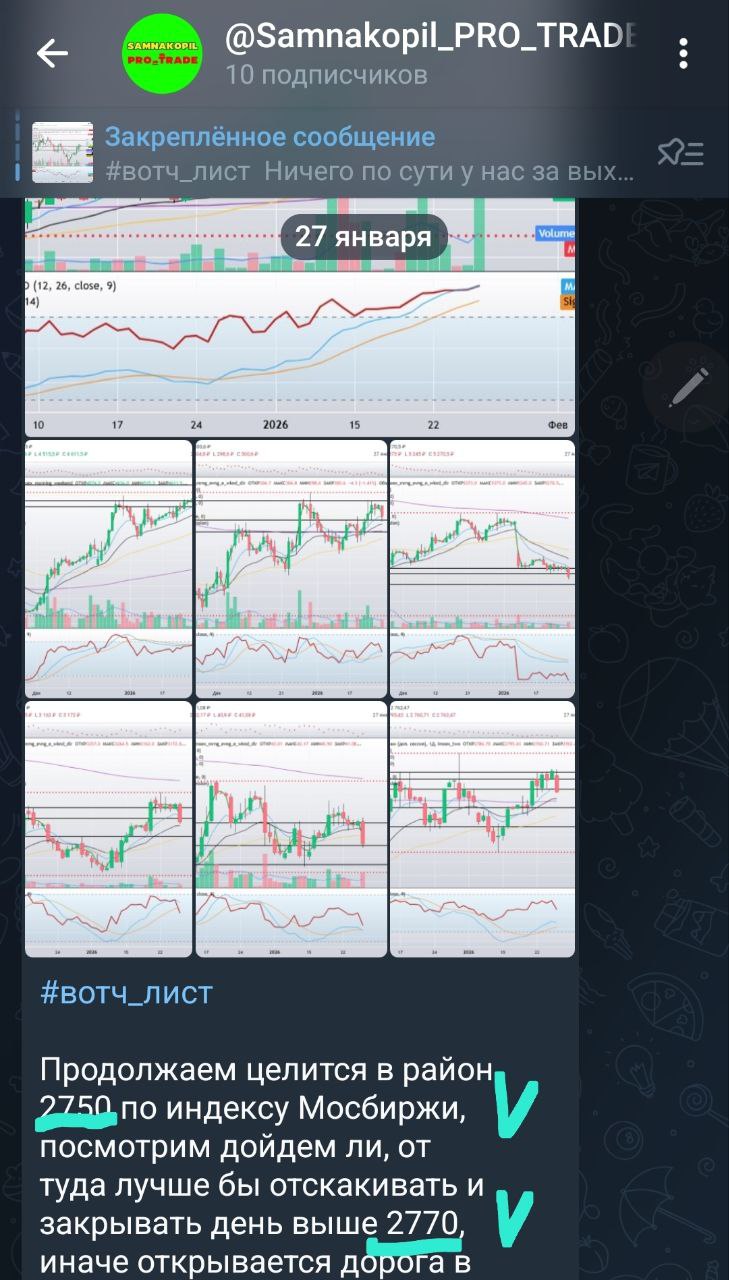The height and width of the screenshot is (1280, 729).
Task: Open the #вотч_лист hashtag in the post
Action: 127,993
